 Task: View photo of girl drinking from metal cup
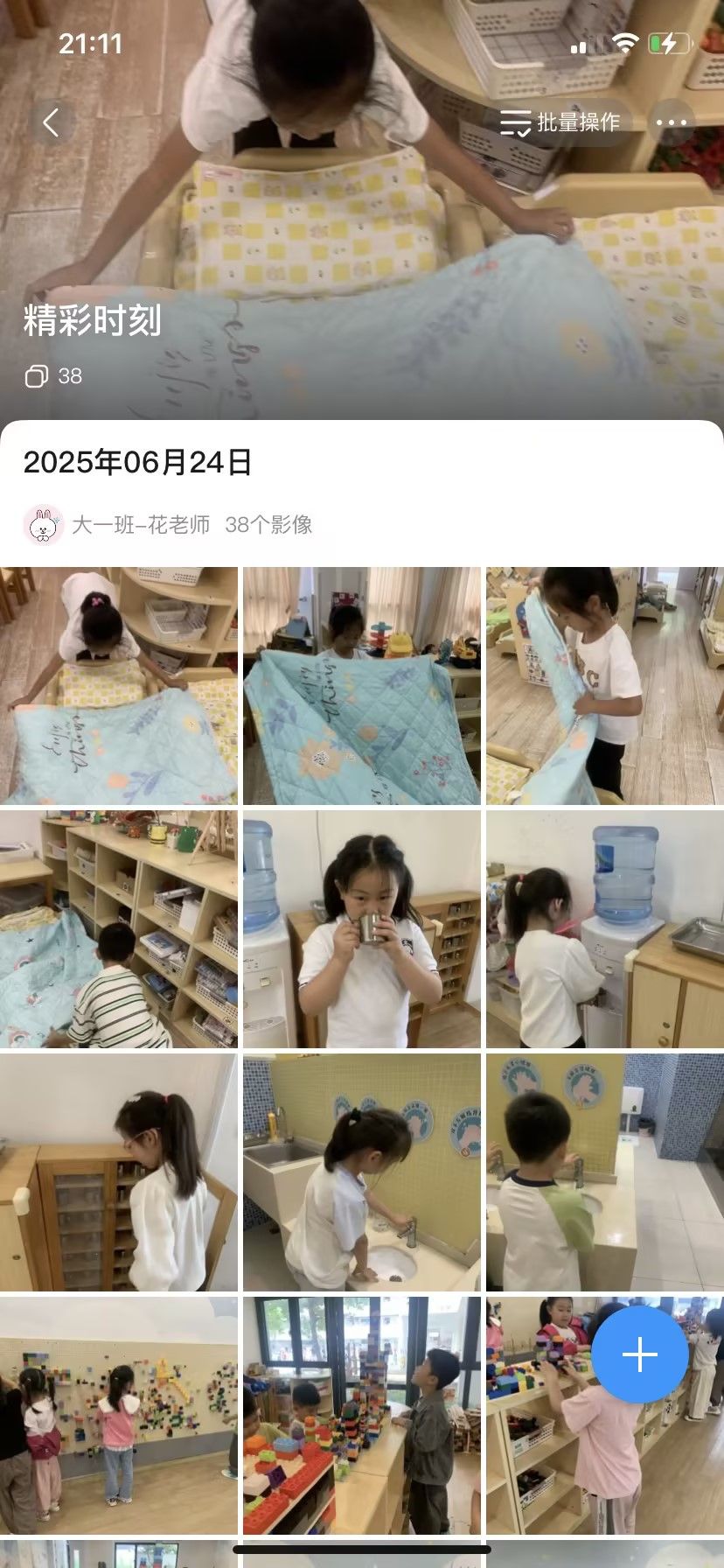(361, 929)
